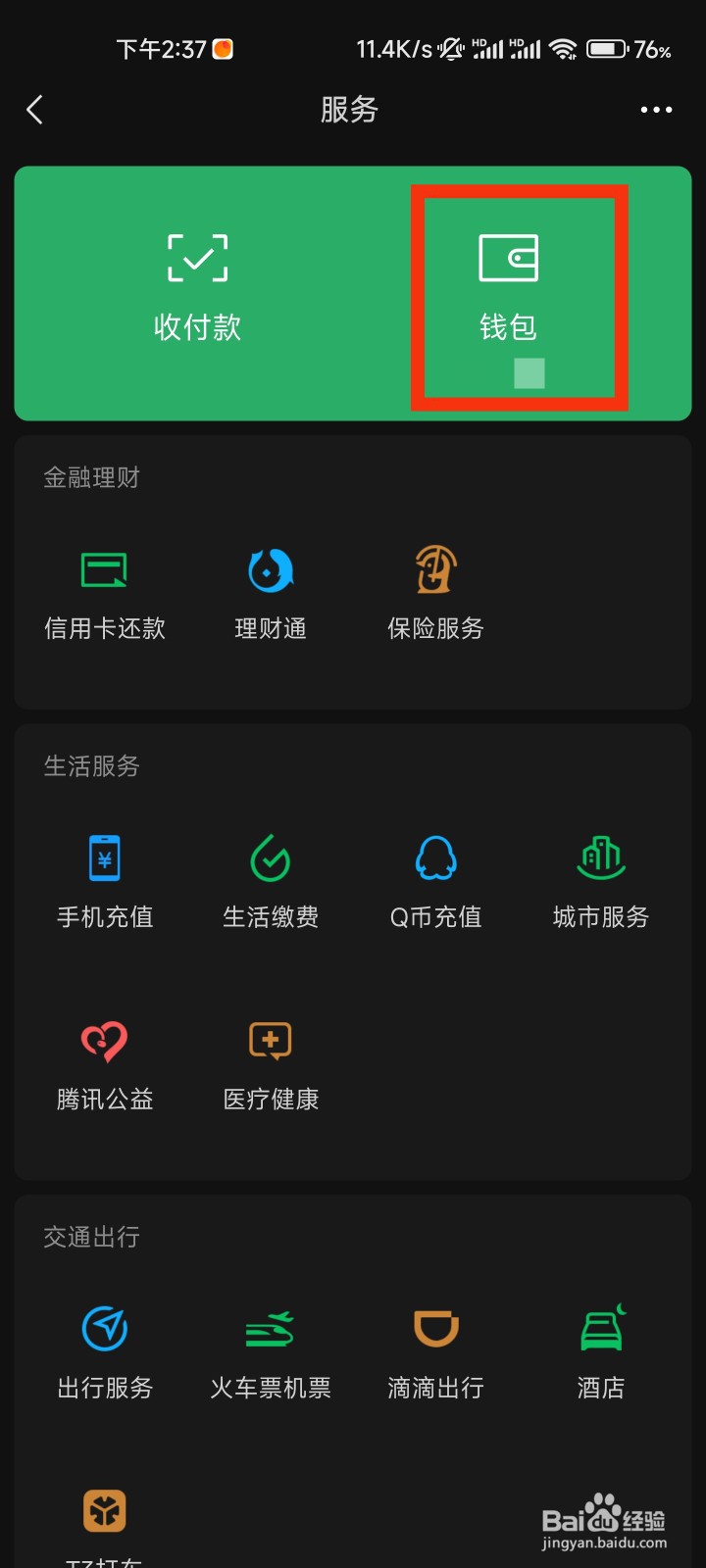Go back using the top-left arrow
The width and height of the screenshot is (706, 1568).
pyautogui.click(x=35, y=110)
